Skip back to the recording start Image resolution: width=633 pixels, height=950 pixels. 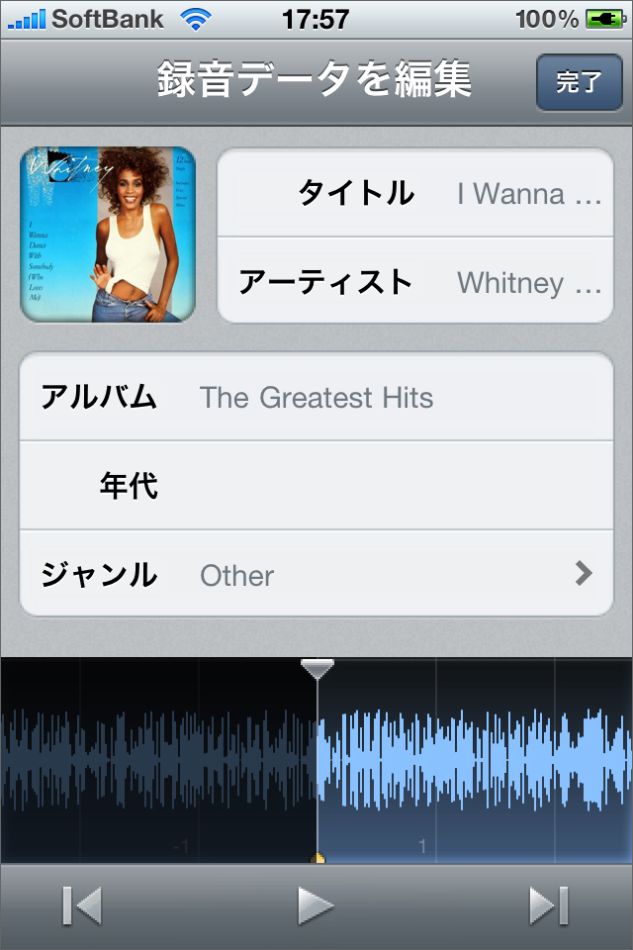pyautogui.click(x=82, y=906)
